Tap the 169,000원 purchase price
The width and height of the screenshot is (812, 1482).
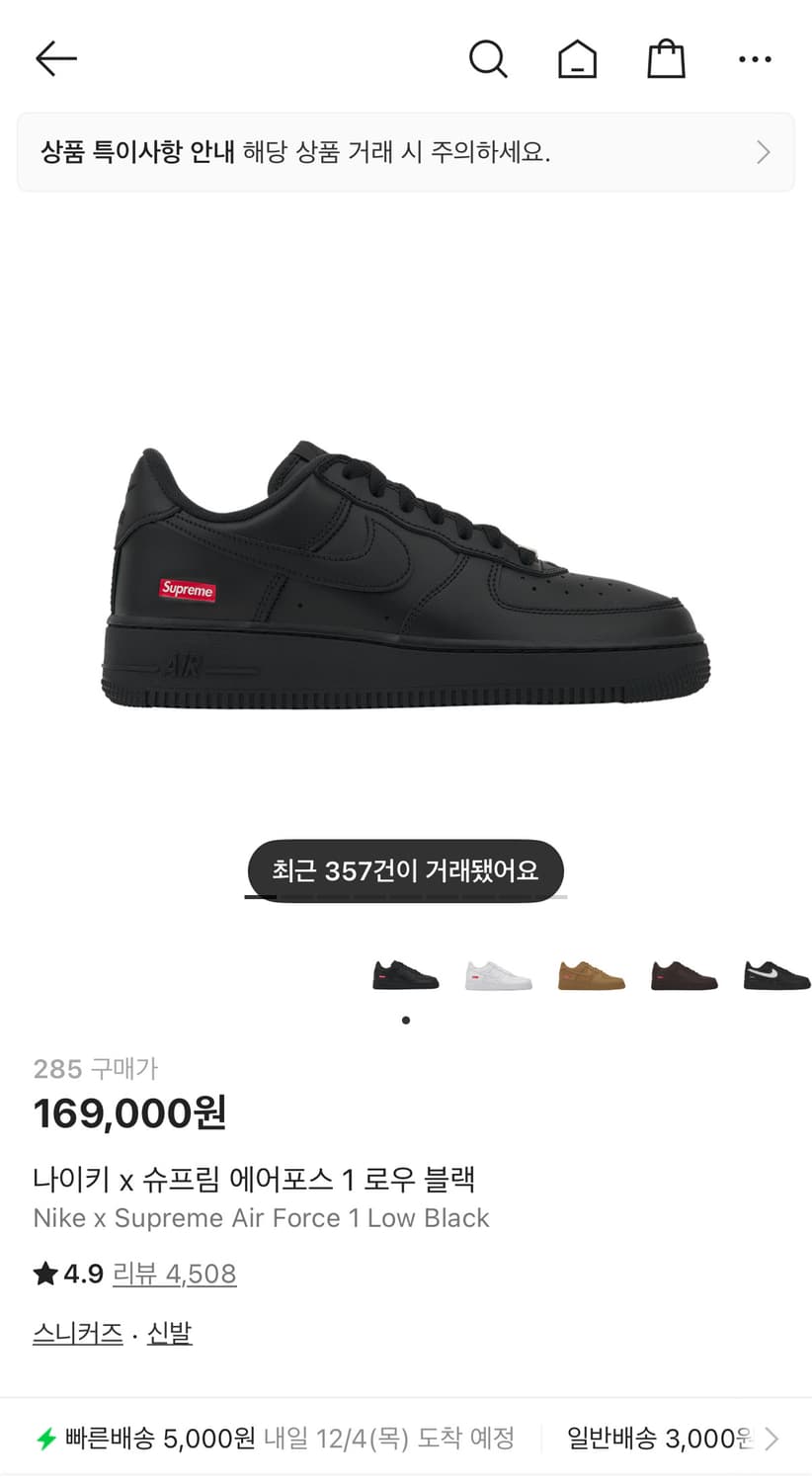click(129, 1112)
